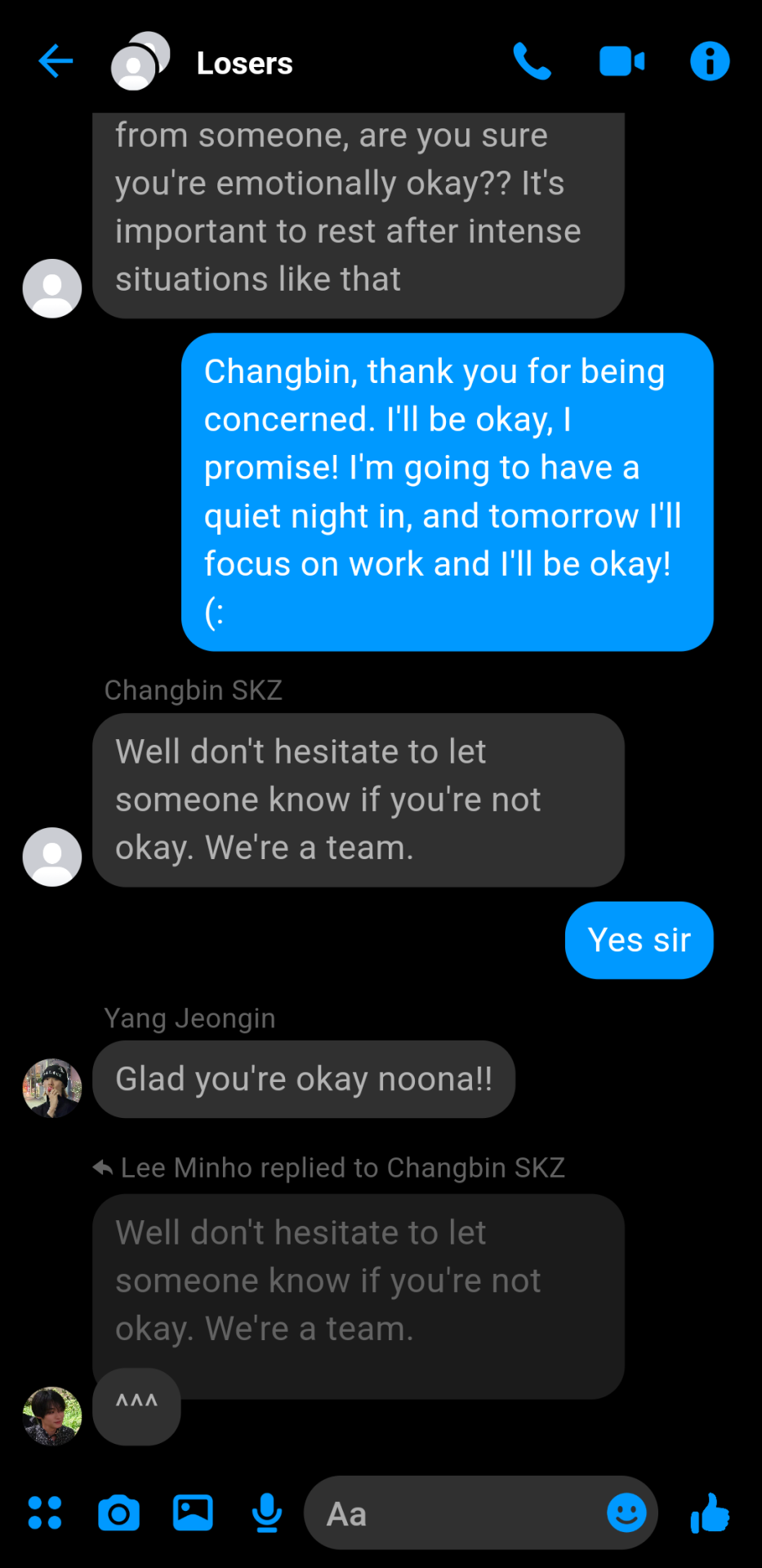Open the photo gallery picker
Viewport: 762px width, 1568px height.
pyautogui.click(x=193, y=1512)
